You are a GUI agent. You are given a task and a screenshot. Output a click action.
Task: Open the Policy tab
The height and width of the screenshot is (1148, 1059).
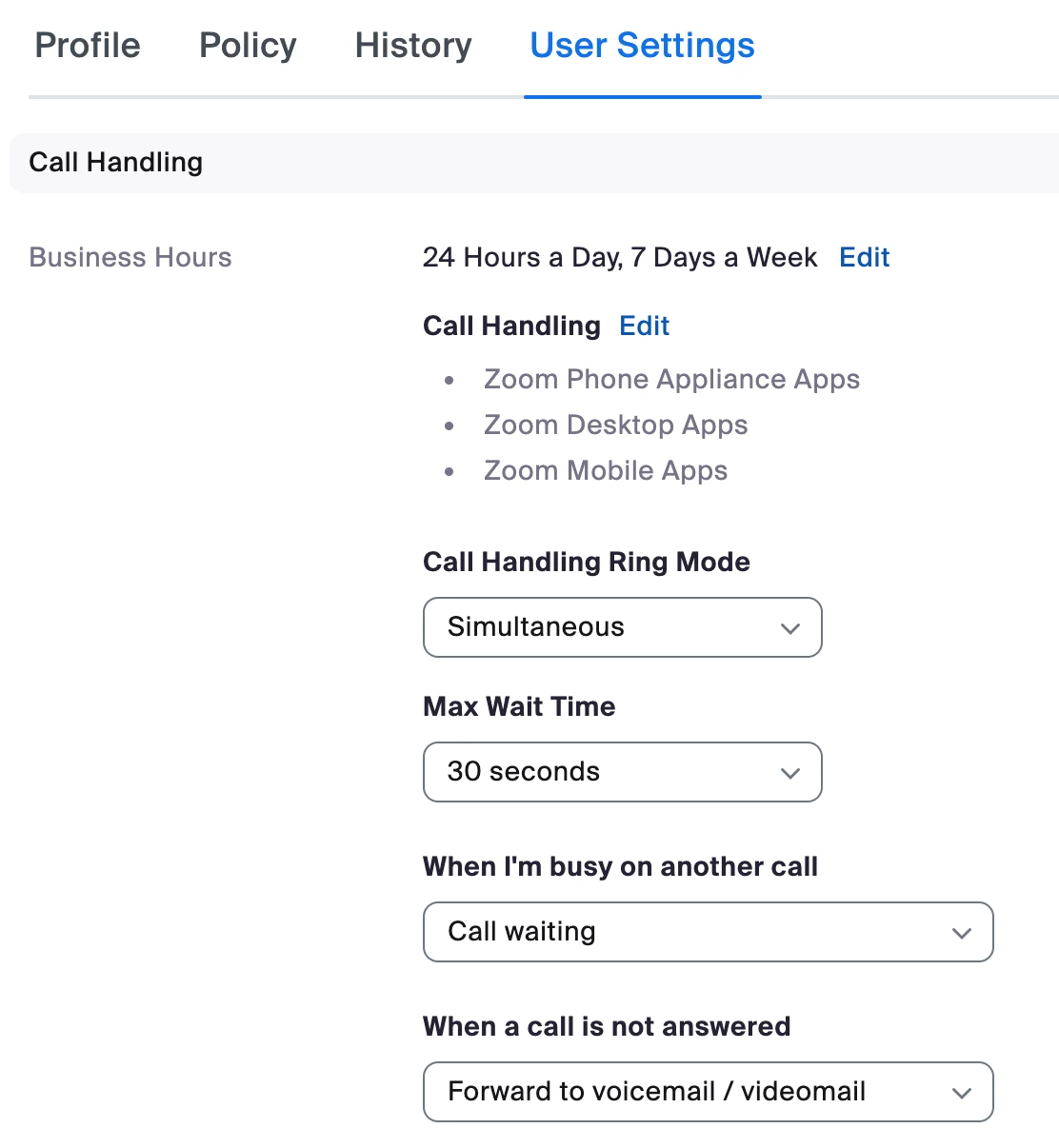(x=248, y=46)
